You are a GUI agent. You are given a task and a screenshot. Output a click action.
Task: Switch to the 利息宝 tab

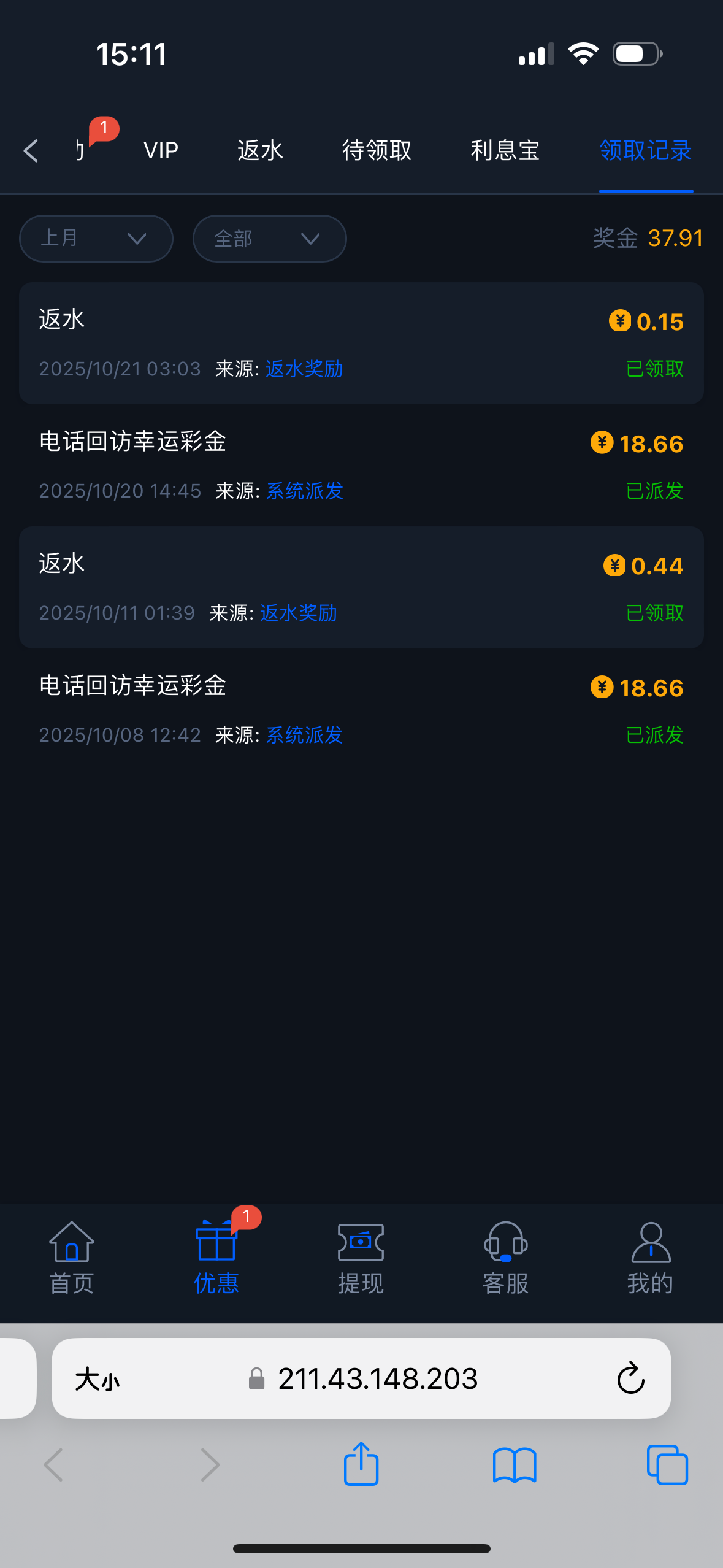coord(505,151)
